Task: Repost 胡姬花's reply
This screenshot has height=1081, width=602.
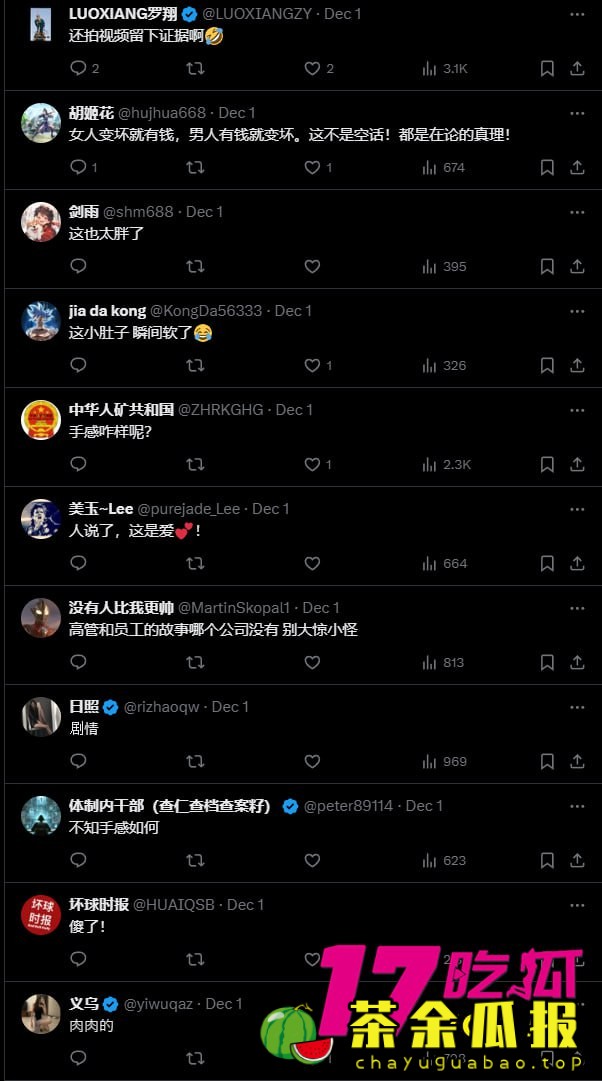Action: (196, 168)
